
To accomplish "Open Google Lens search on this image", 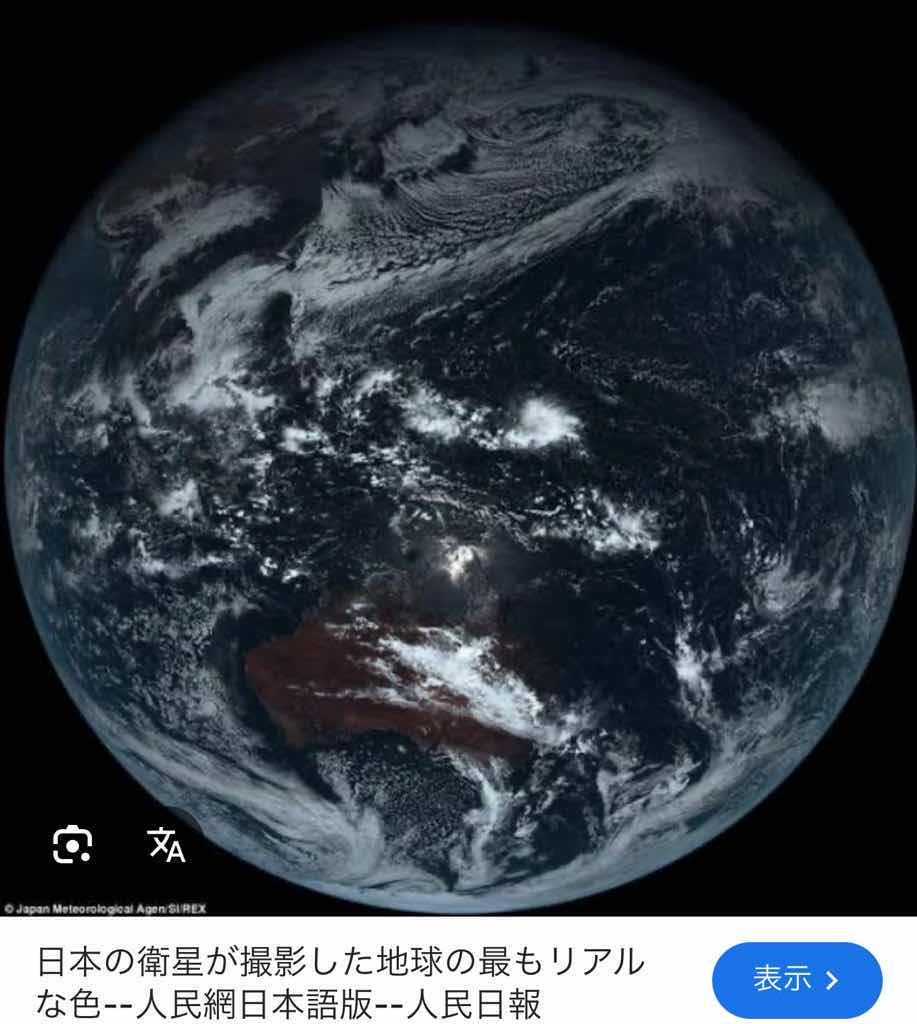I will pos(72,845).
